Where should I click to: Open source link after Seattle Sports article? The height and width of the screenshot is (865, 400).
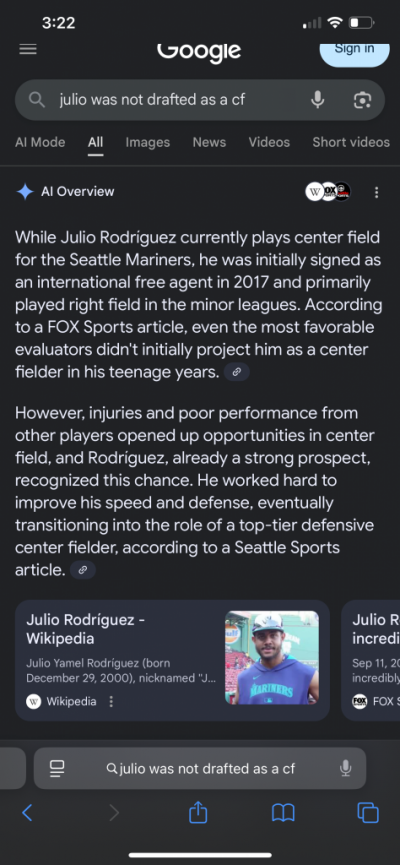pos(83,570)
